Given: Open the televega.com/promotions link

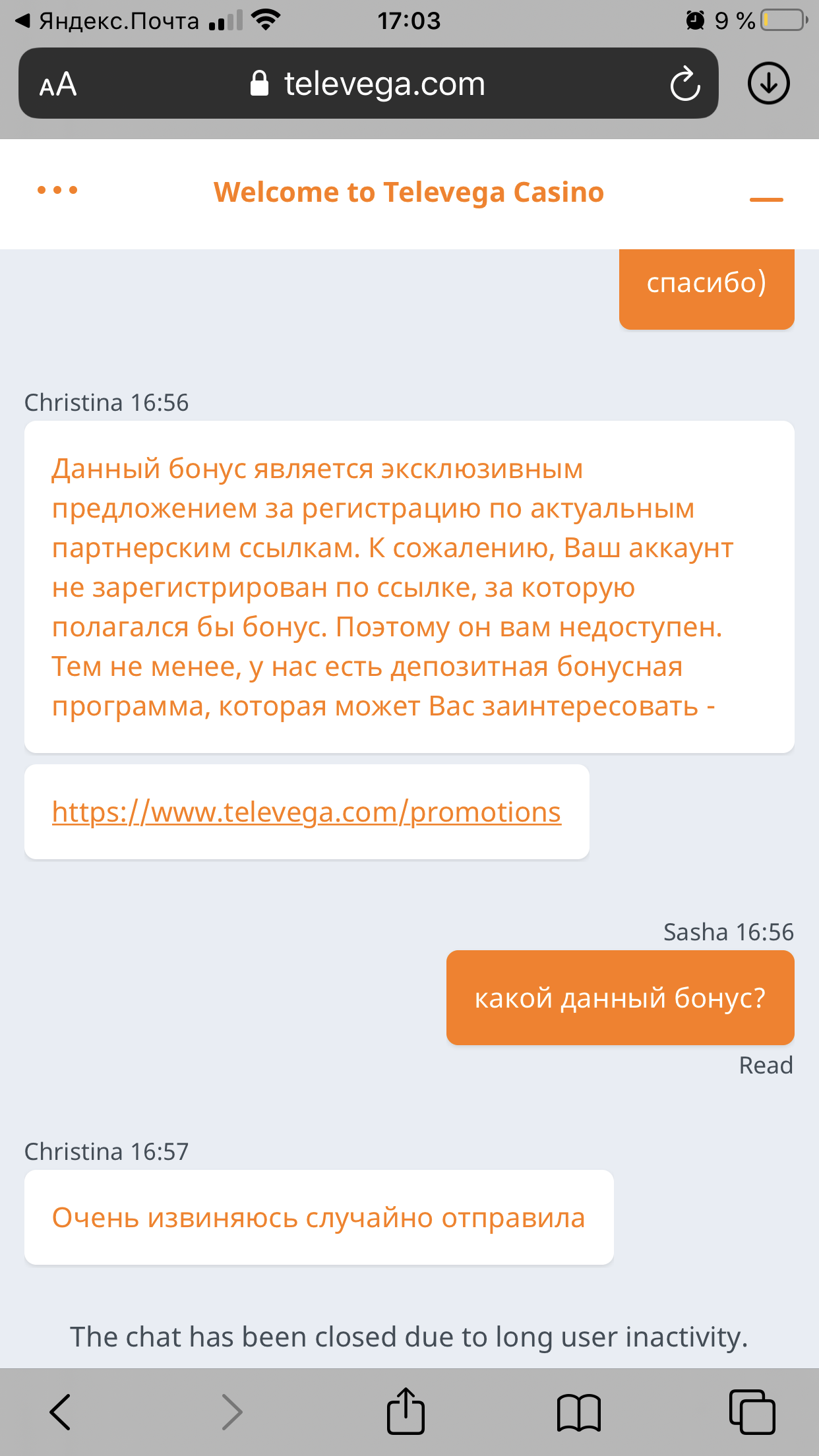Looking at the screenshot, I should tap(306, 812).
